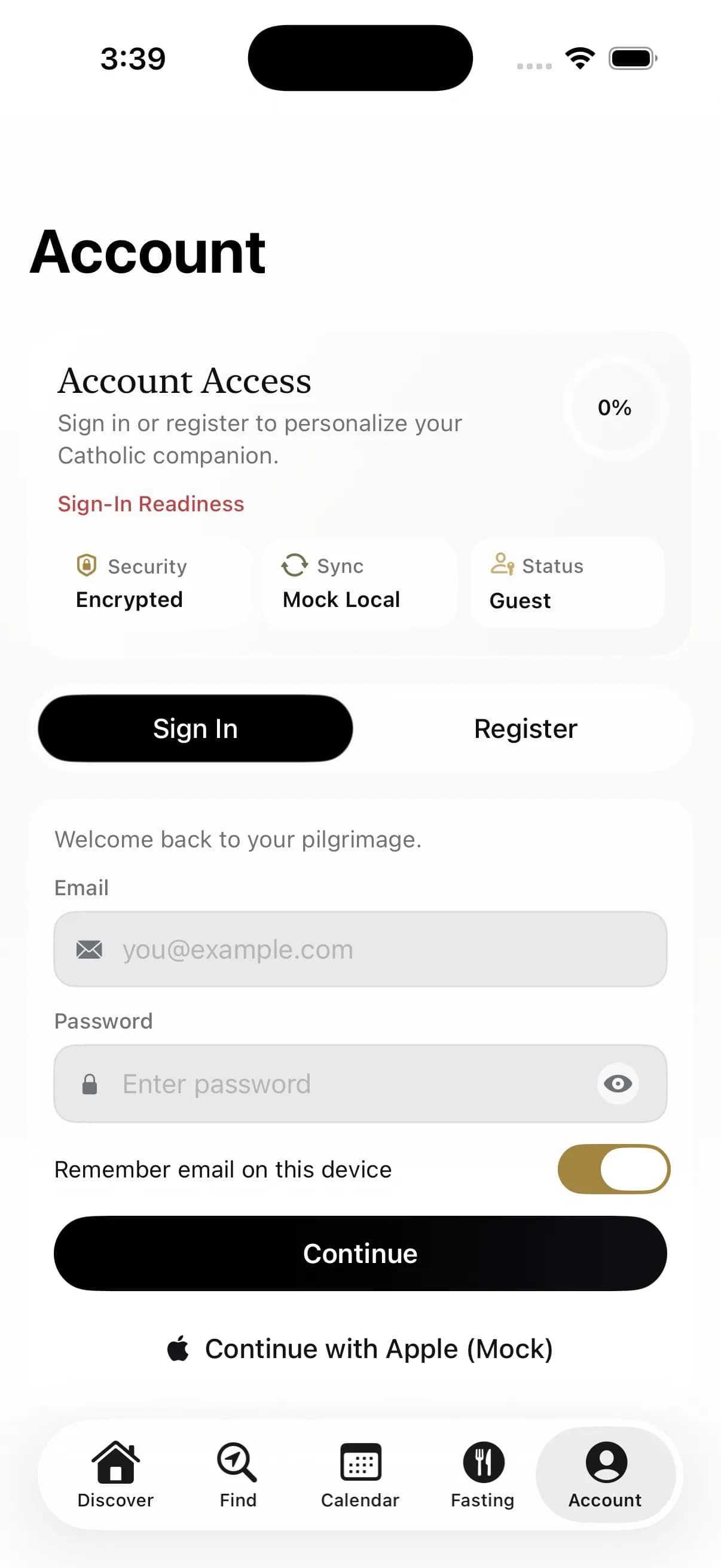Select the Sign In tab
This screenshot has height=1568, width=721.
pos(195,728)
